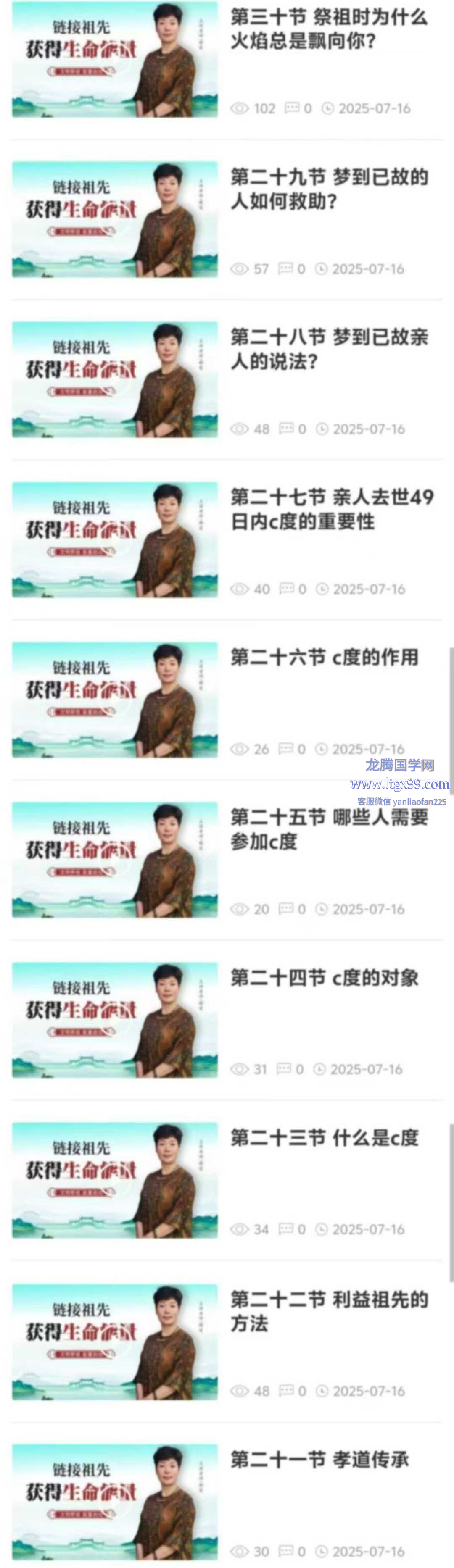Open 第二十七节 亲人去世49日内c度的重要性
Image resolution: width=454 pixels, height=1568 pixels.
pyautogui.click(x=332, y=510)
